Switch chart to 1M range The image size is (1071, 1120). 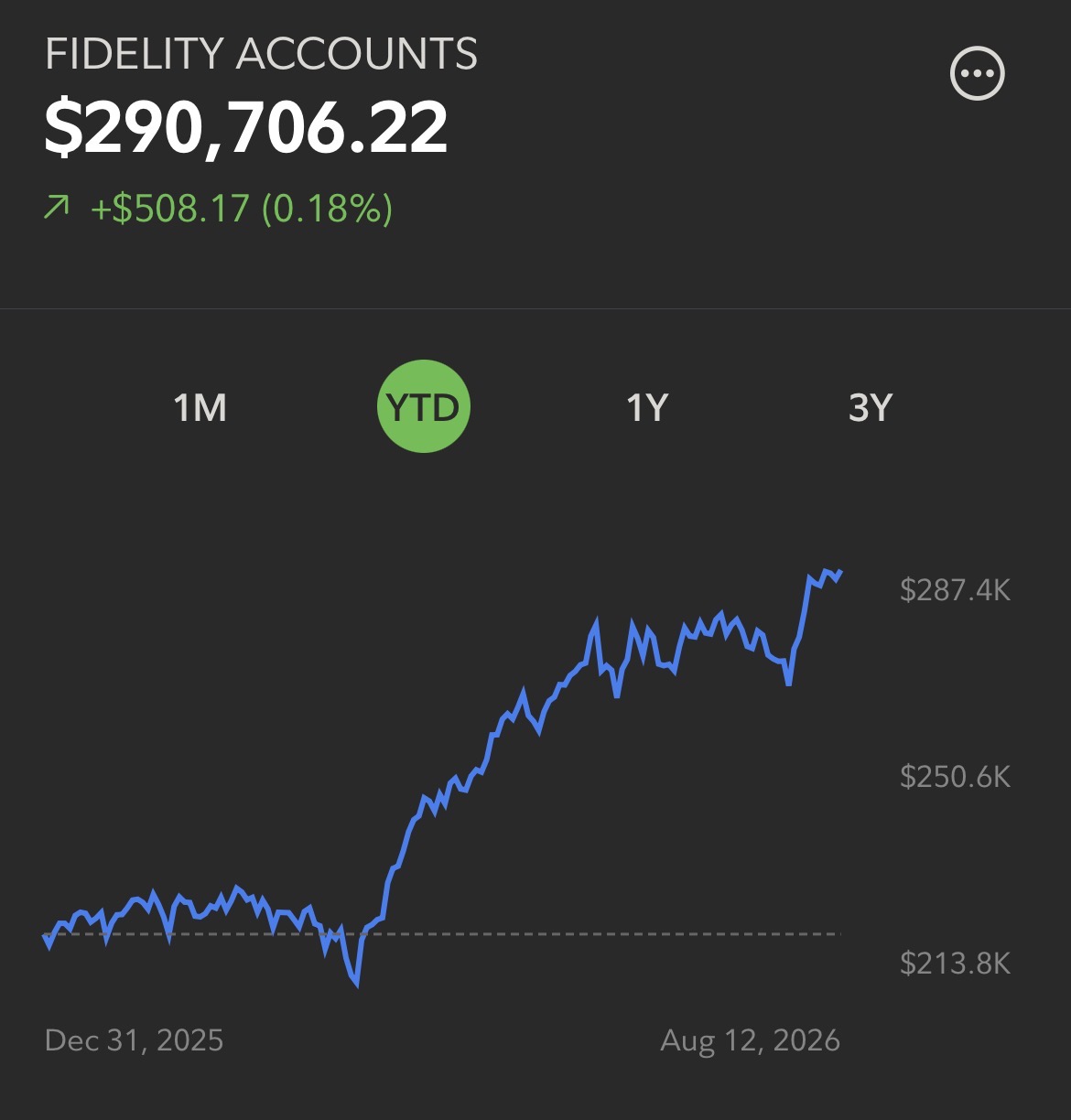(x=200, y=407)
